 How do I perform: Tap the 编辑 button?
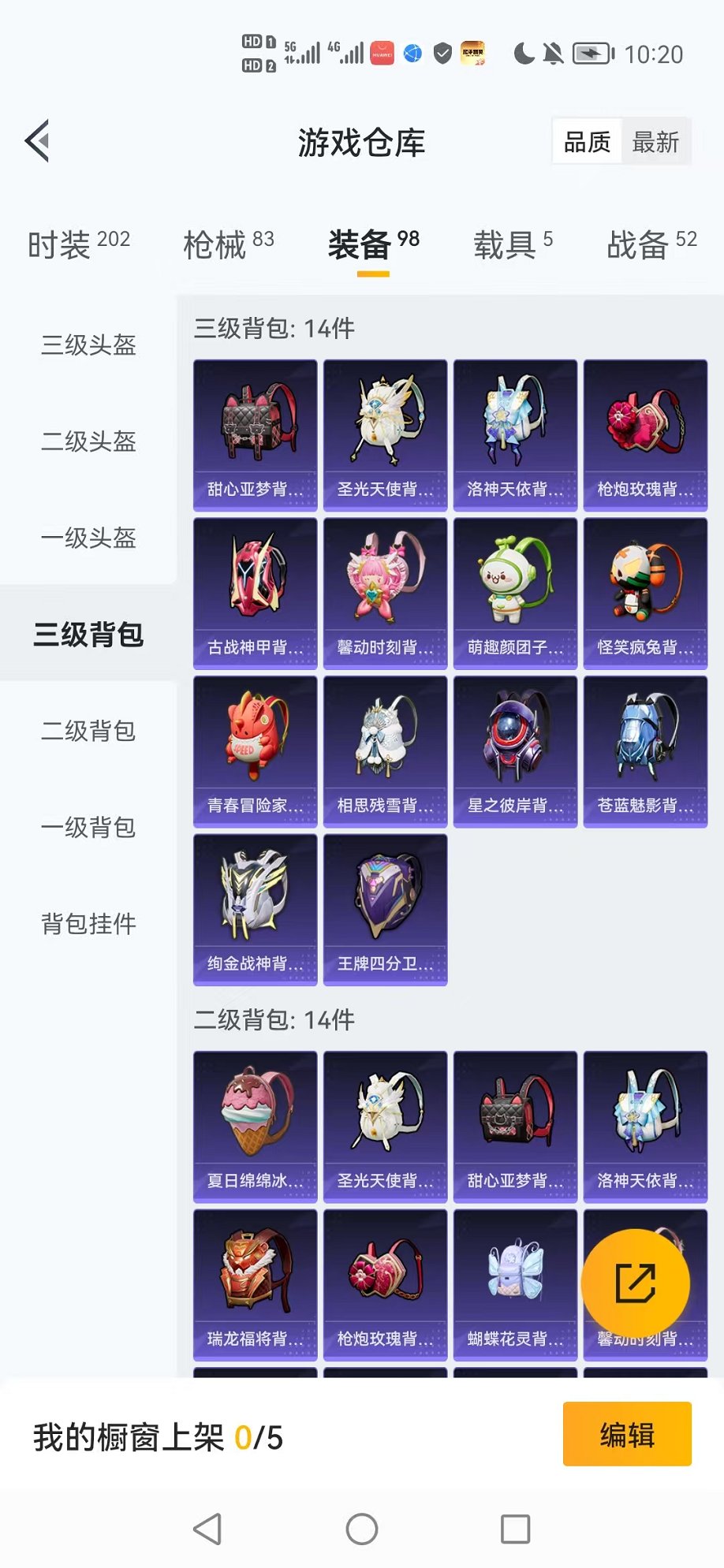(x=627, y=1434)
